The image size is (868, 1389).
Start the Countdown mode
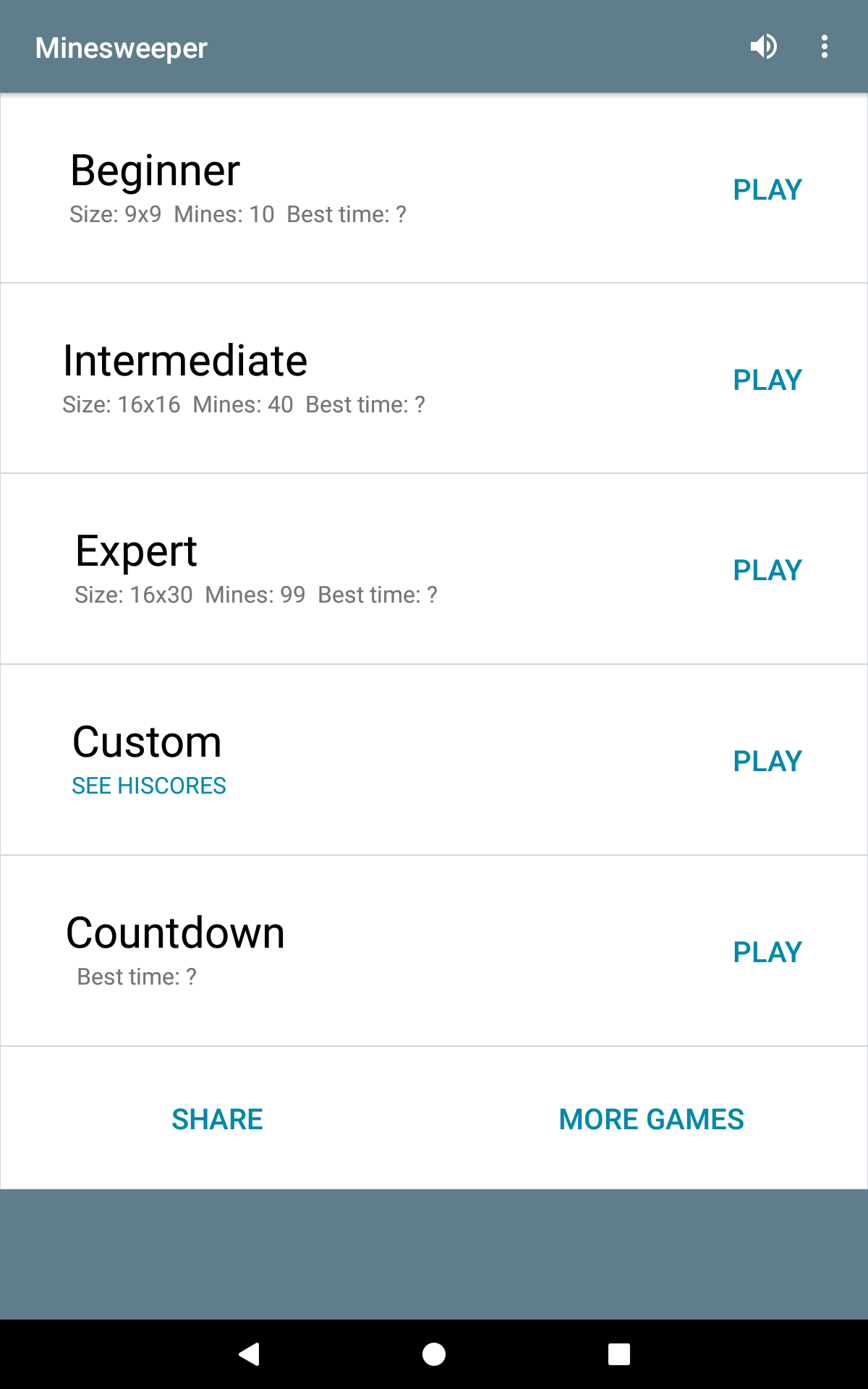(x=767, y=952)
